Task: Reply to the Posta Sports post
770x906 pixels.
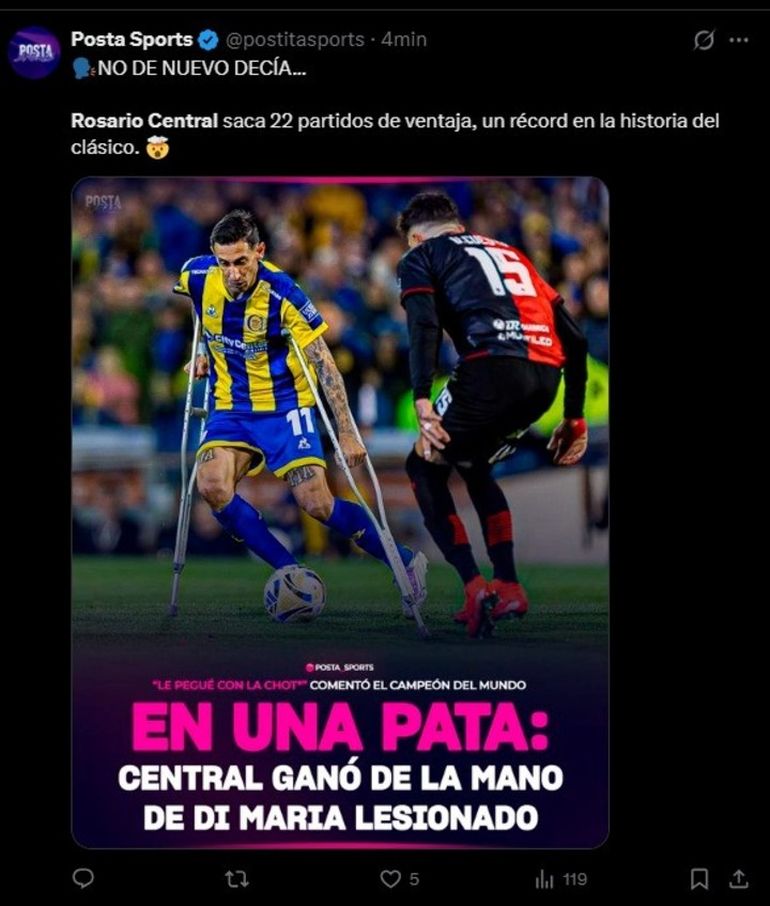Action: (x=84, y=878)
